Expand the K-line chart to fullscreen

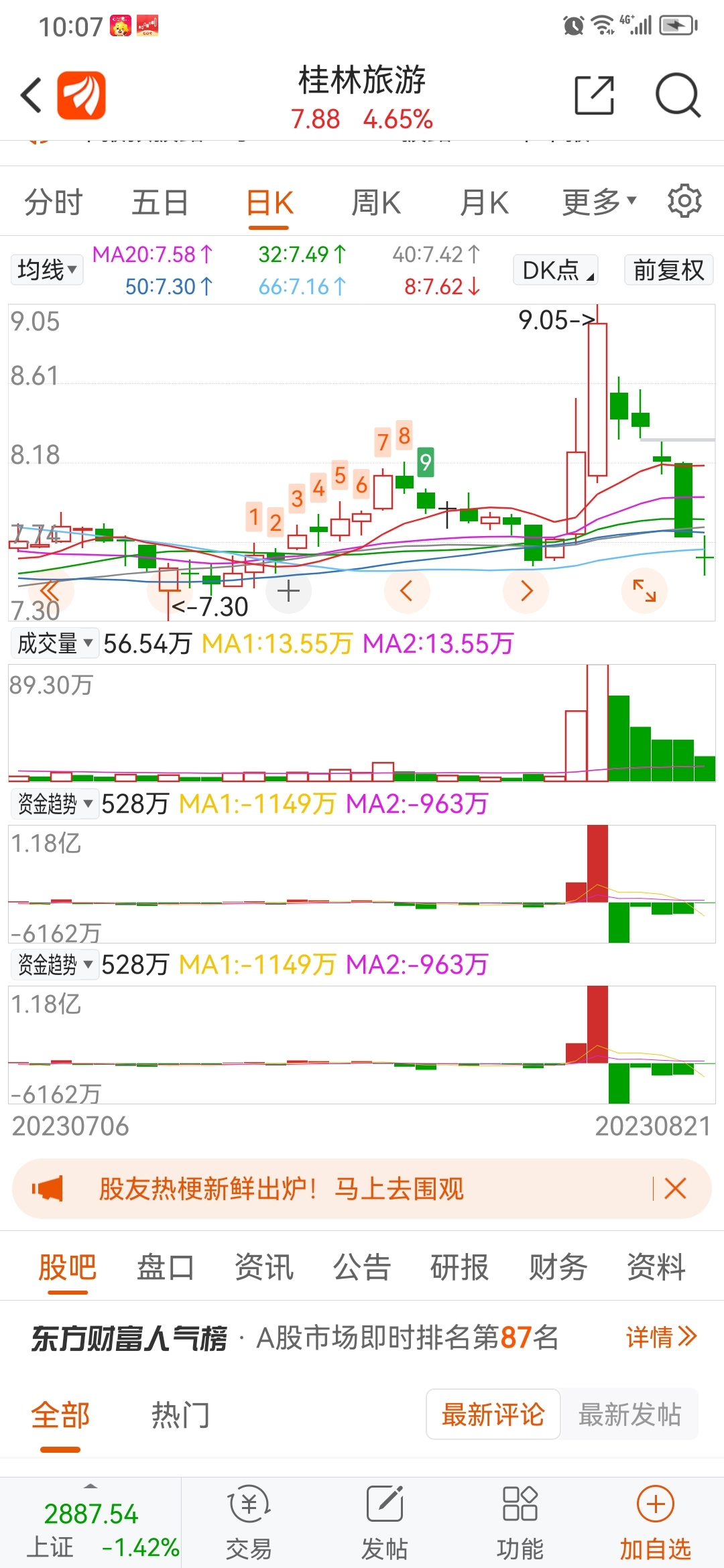coord(644,590)
